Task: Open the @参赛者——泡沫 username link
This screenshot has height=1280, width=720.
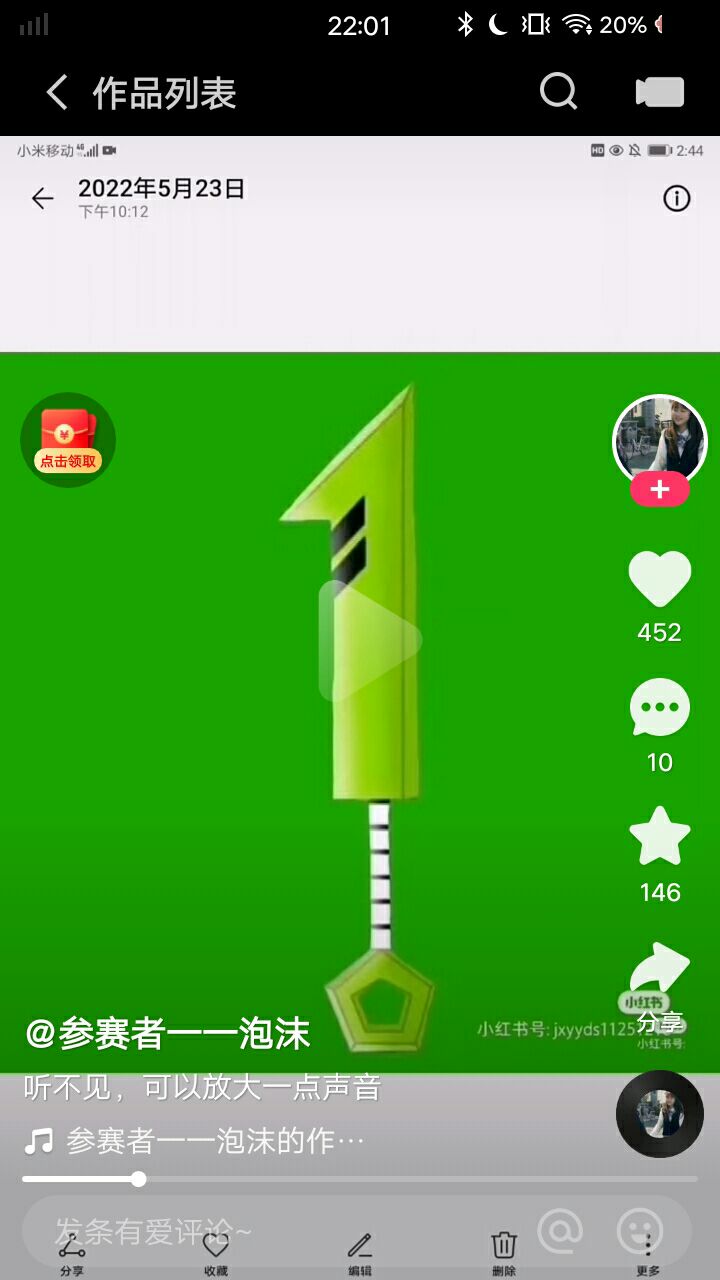Action: click(167, 1034)
